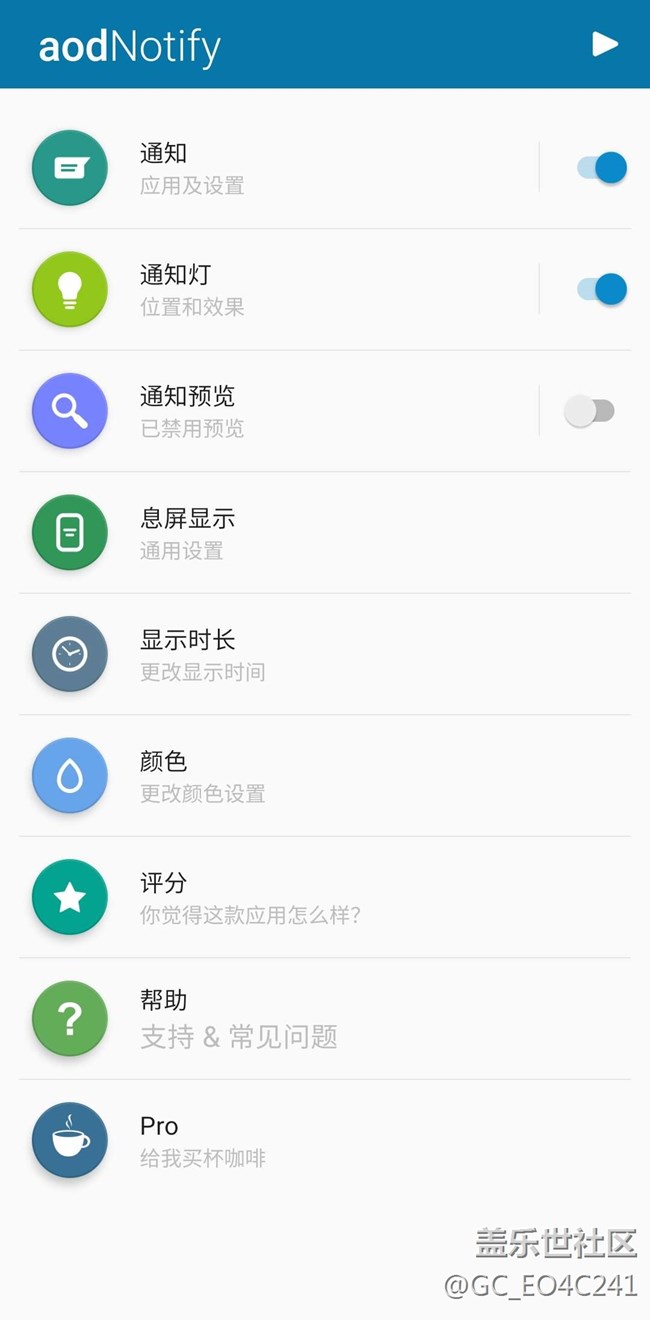The width and height of the screenshot is (650, 1320).
Task: Select 评分 to rate the app
Action: 300,898
